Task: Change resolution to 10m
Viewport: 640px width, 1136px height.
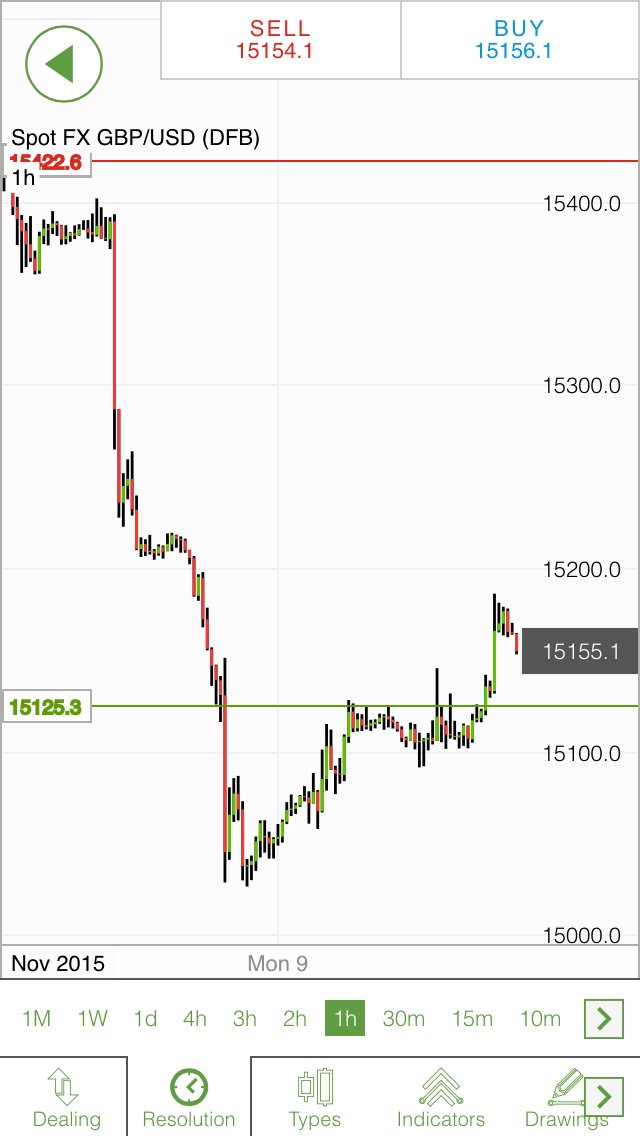Action: [540, 1019]
